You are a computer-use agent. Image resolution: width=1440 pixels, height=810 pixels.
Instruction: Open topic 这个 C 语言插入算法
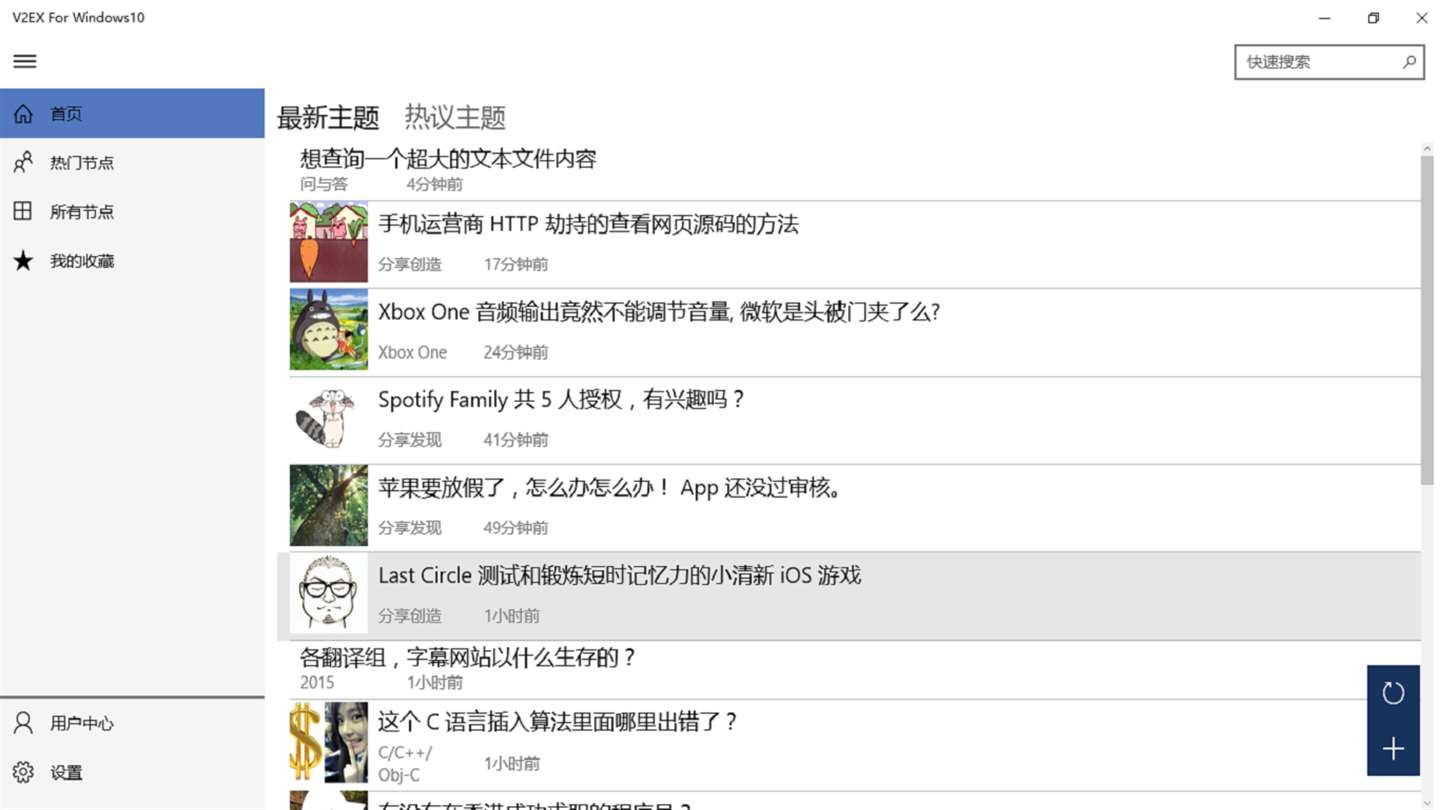coord(557,722)
